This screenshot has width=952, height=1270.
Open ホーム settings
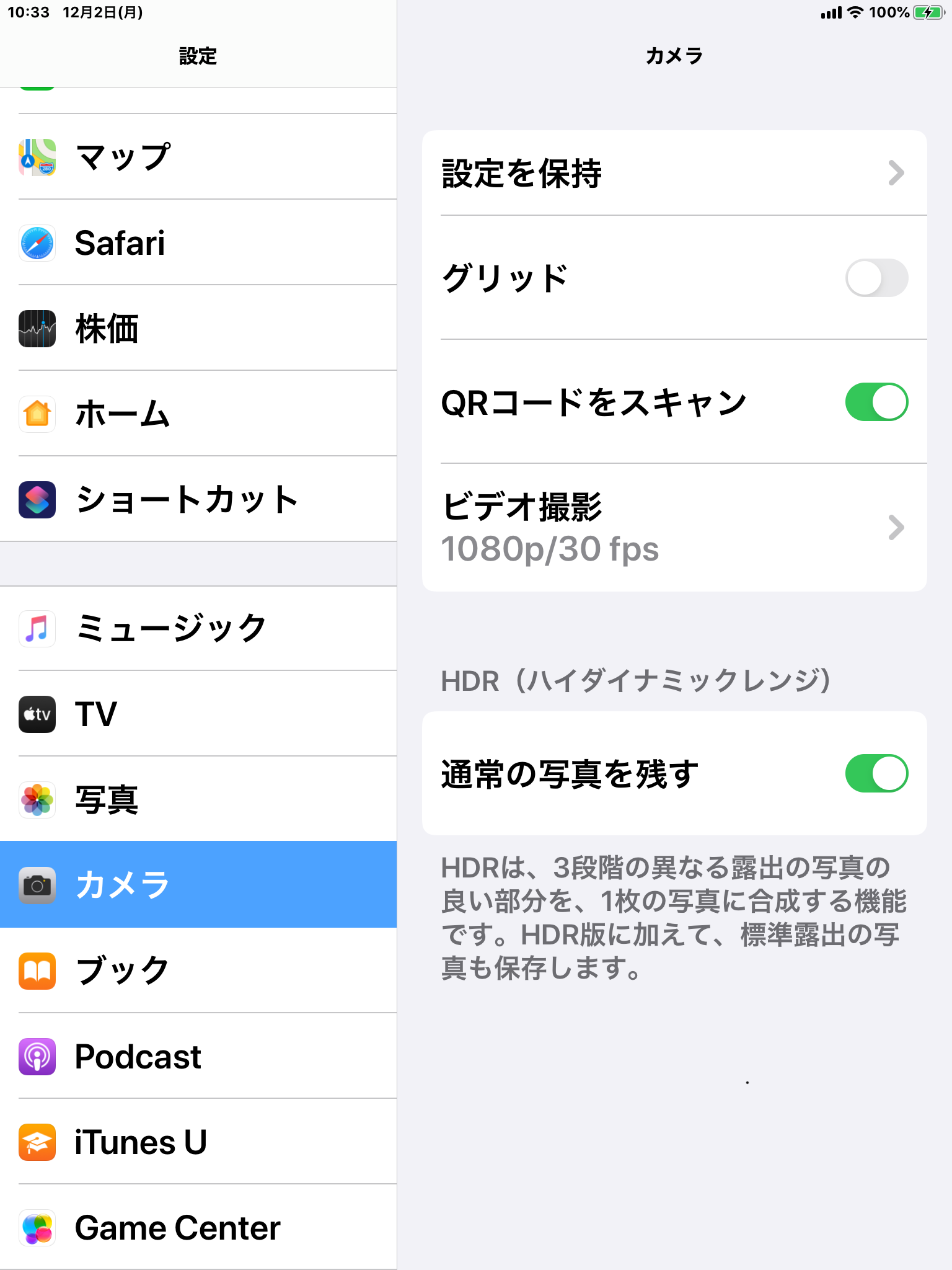(x=198, y=414)
